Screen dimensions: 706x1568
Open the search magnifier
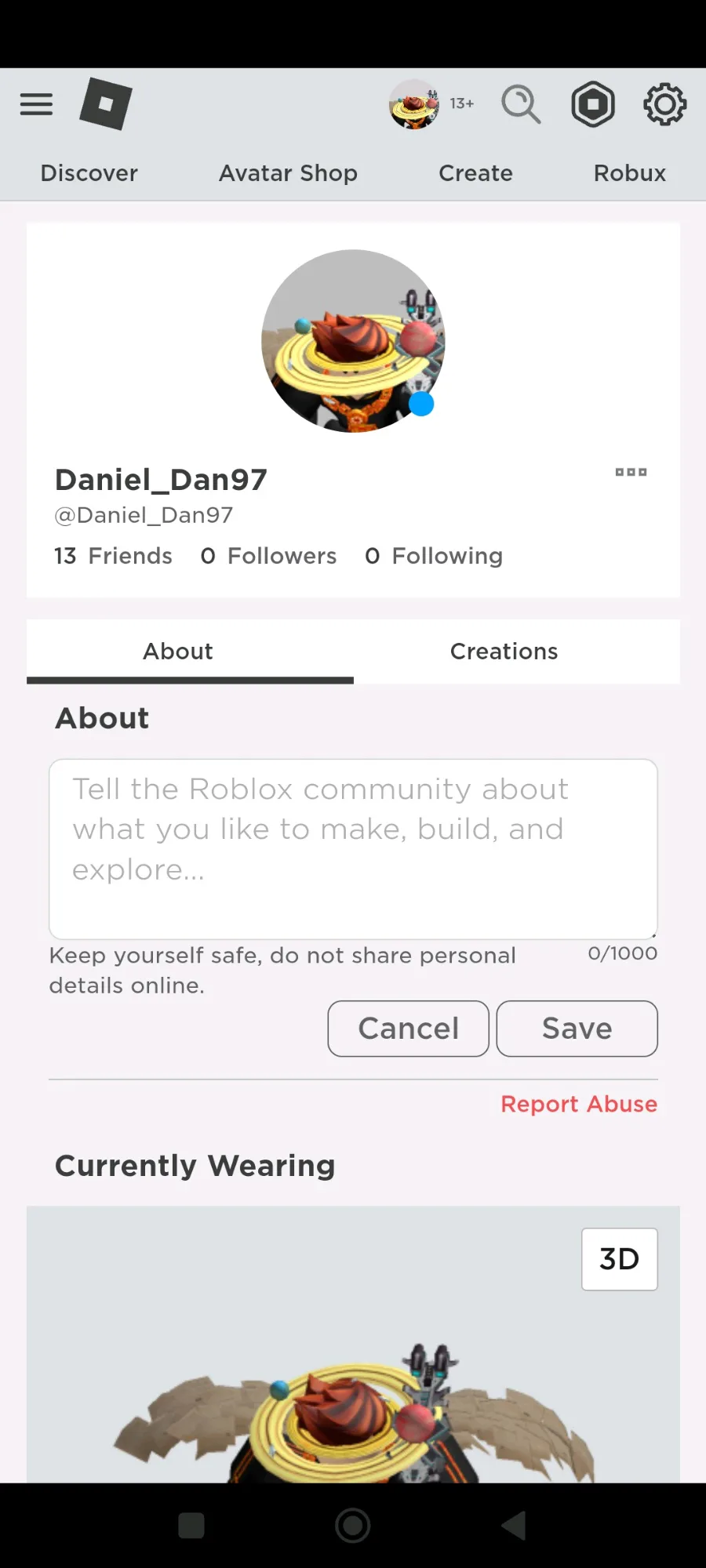[x=521, y=104]
